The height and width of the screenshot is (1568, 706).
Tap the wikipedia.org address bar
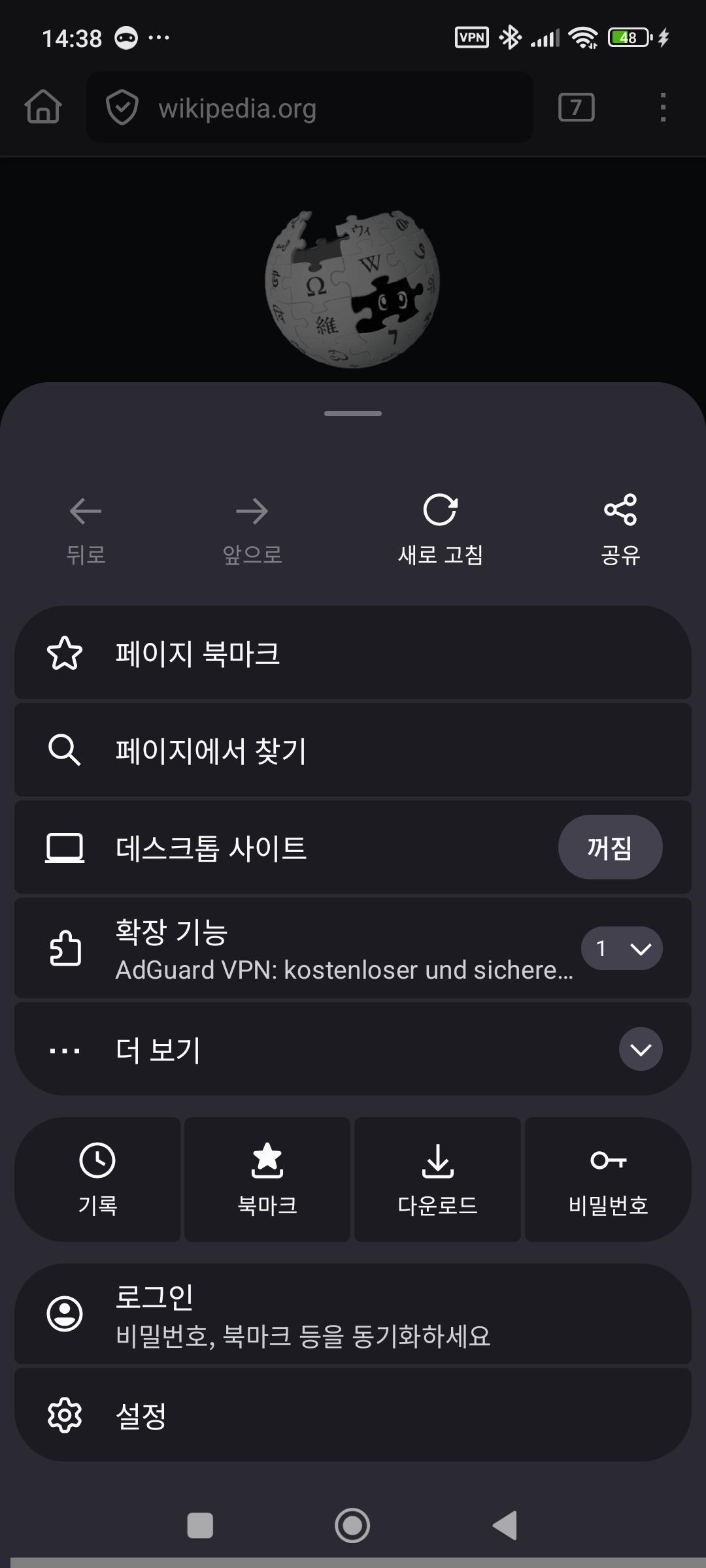tap(310, 108)
